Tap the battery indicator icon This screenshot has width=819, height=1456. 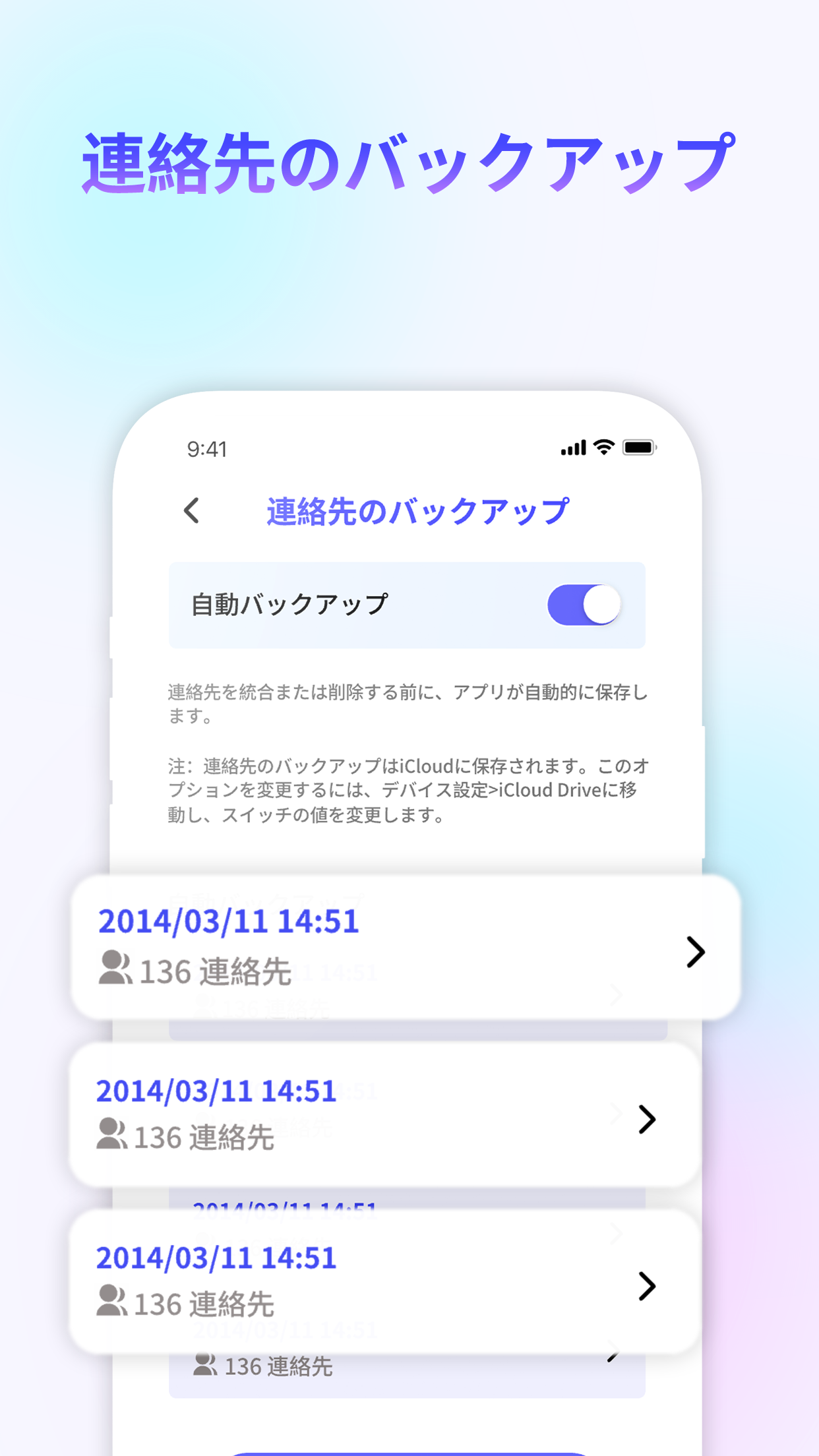pyautogui.click(x=638, y=447)
